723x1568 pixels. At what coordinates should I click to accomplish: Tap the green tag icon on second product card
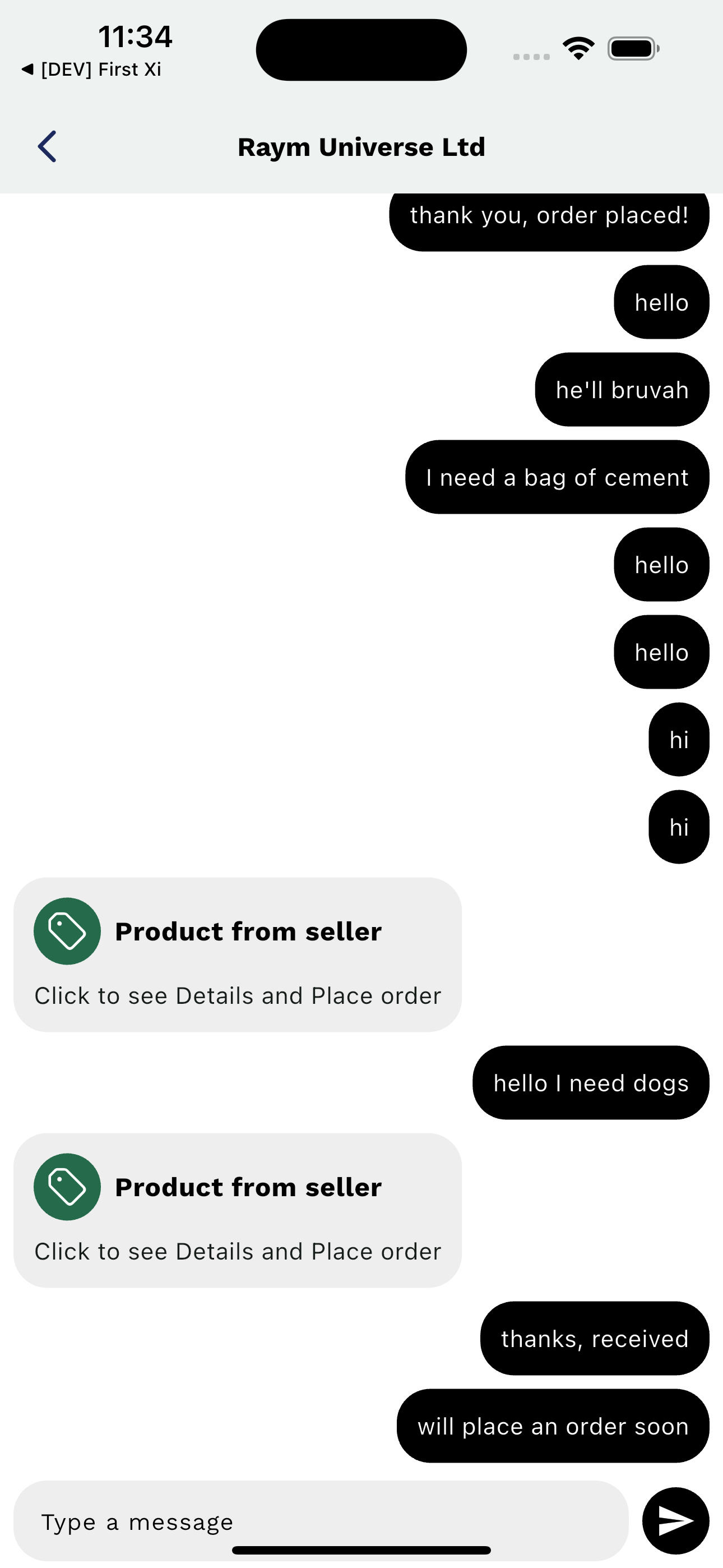tap(67, 1186)
